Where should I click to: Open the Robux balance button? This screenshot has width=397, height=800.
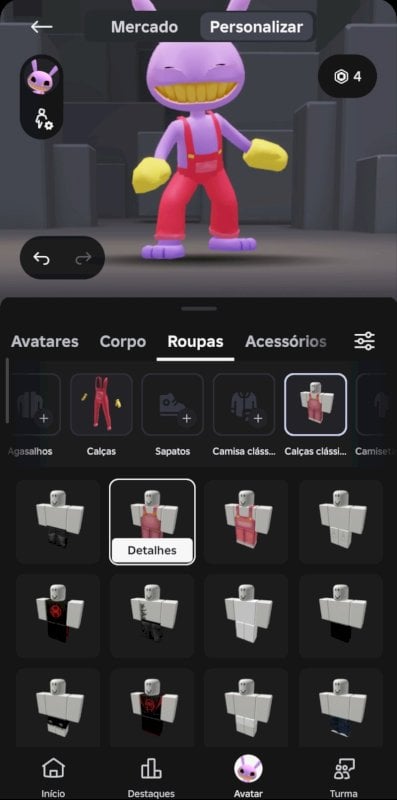(348, 77)
